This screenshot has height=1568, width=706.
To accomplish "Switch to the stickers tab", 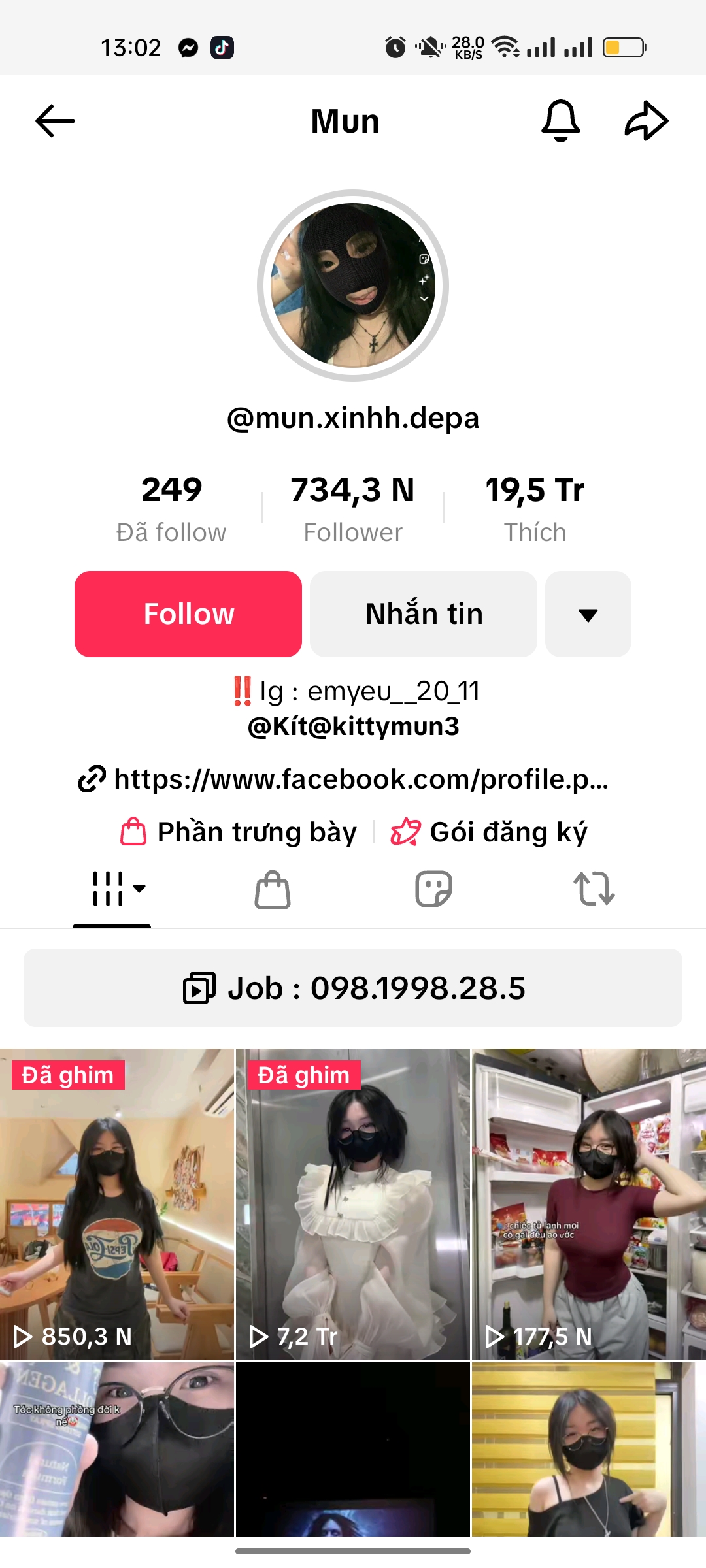I will point(433,889).
